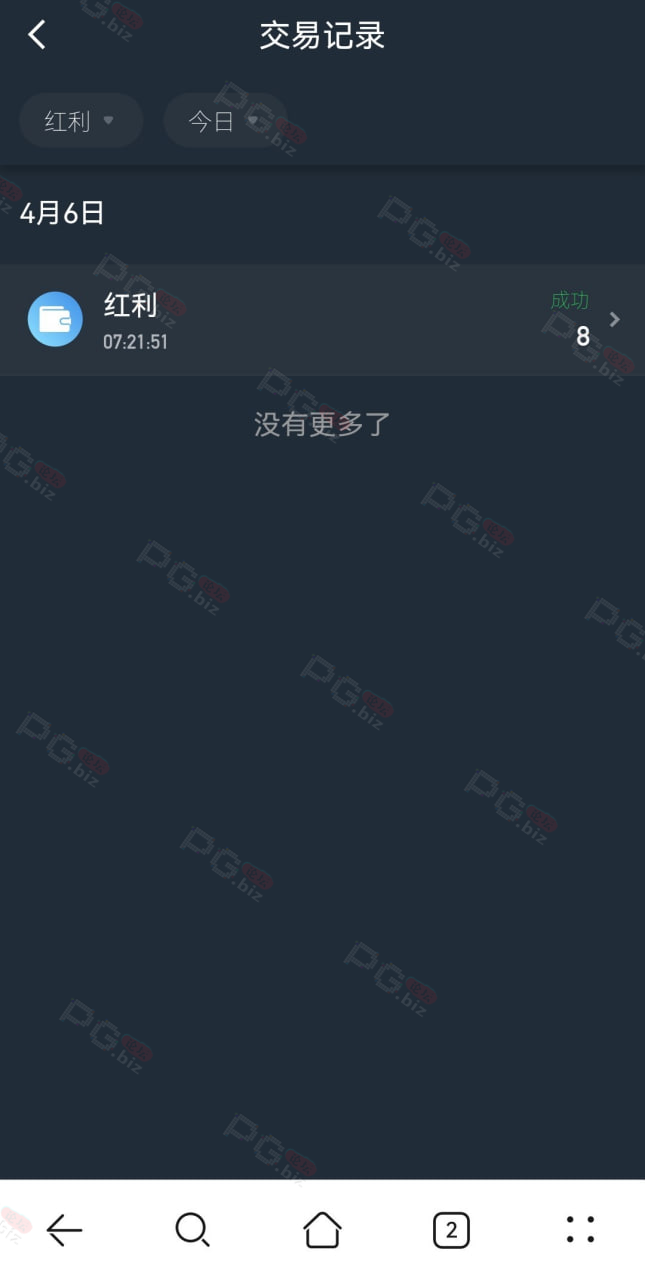The image size is (645, 1280).
Task: Go back from the 交易记录 page
Action: pyautogui.click(x=37, y=35)
